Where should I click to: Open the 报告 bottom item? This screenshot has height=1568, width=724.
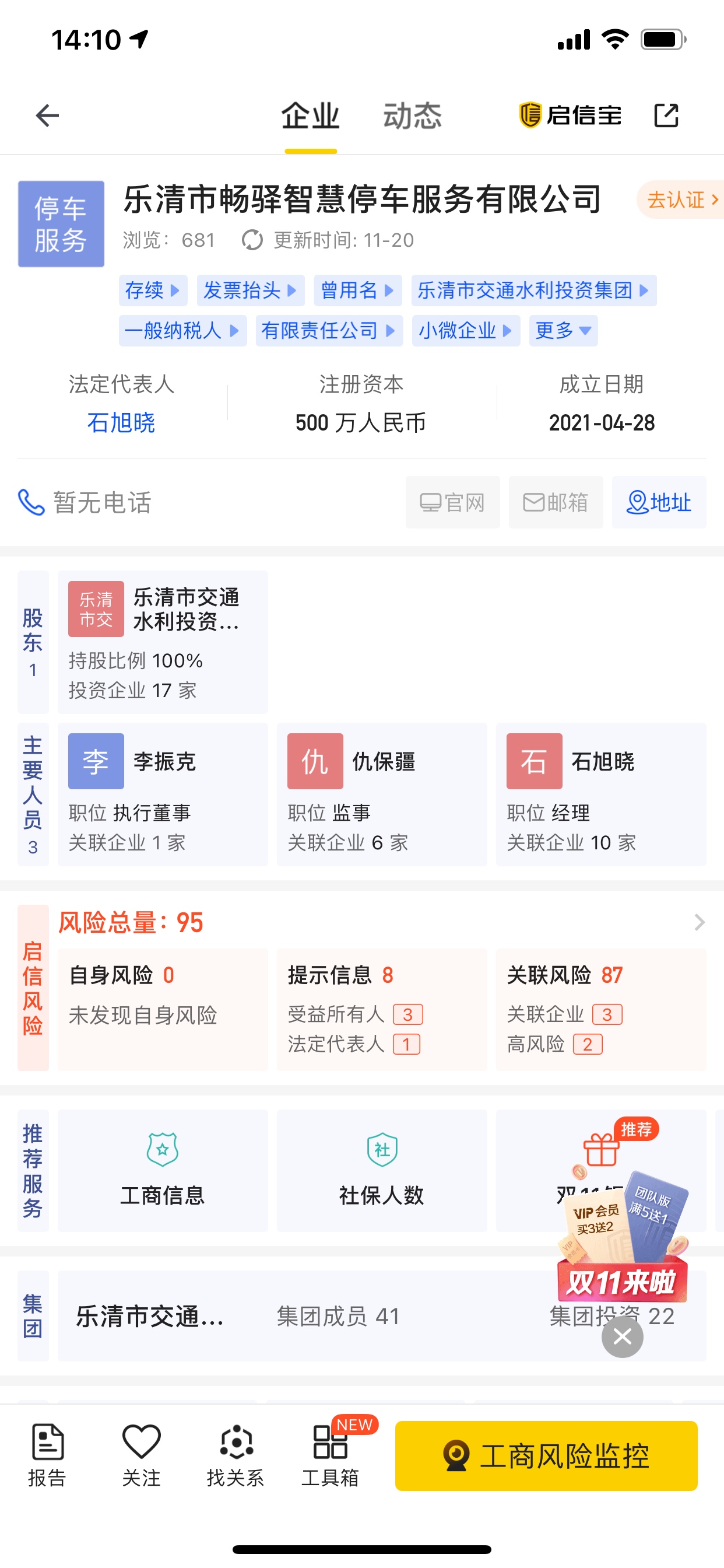coord(47,1455)
